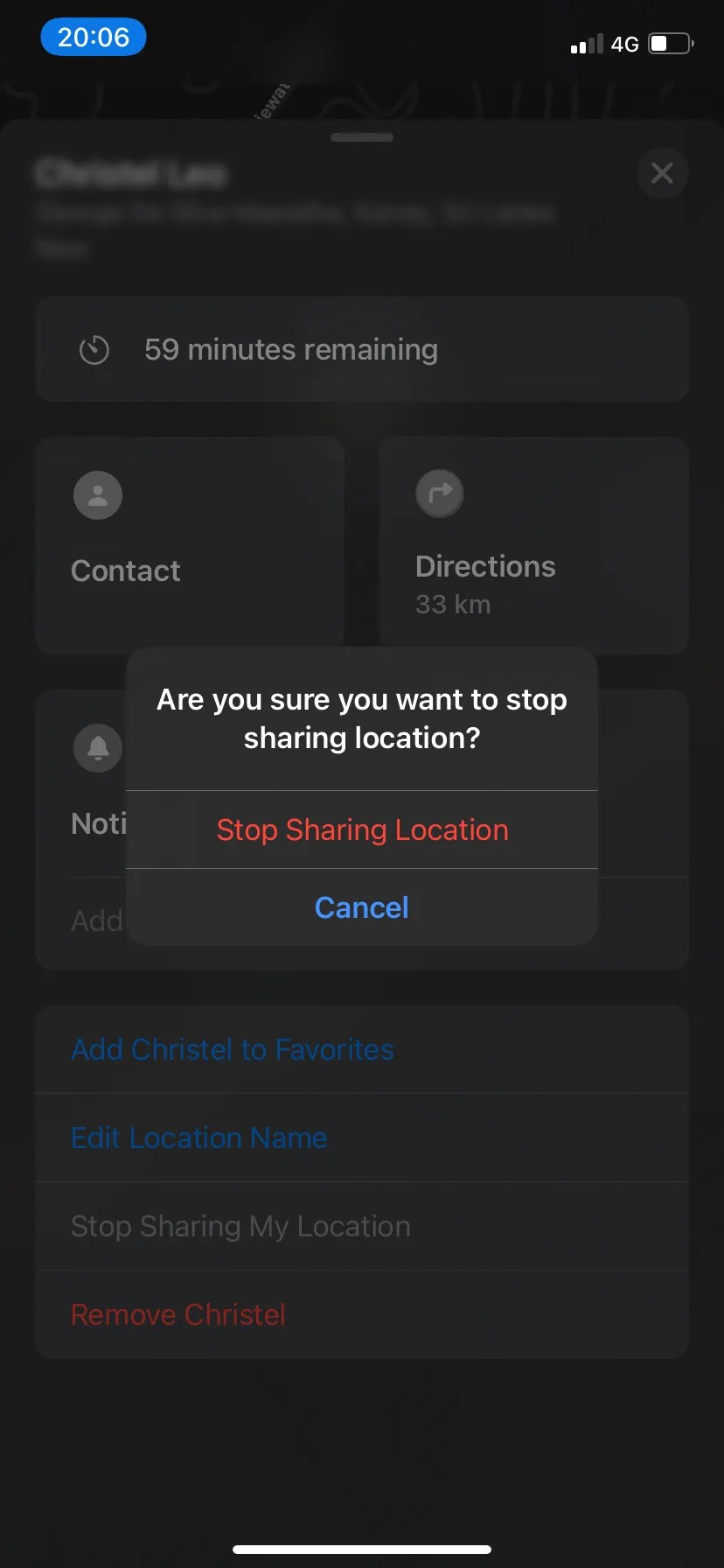Tap the 4G network indicator
The image size is (724, 1568).
tap(626, 43)
